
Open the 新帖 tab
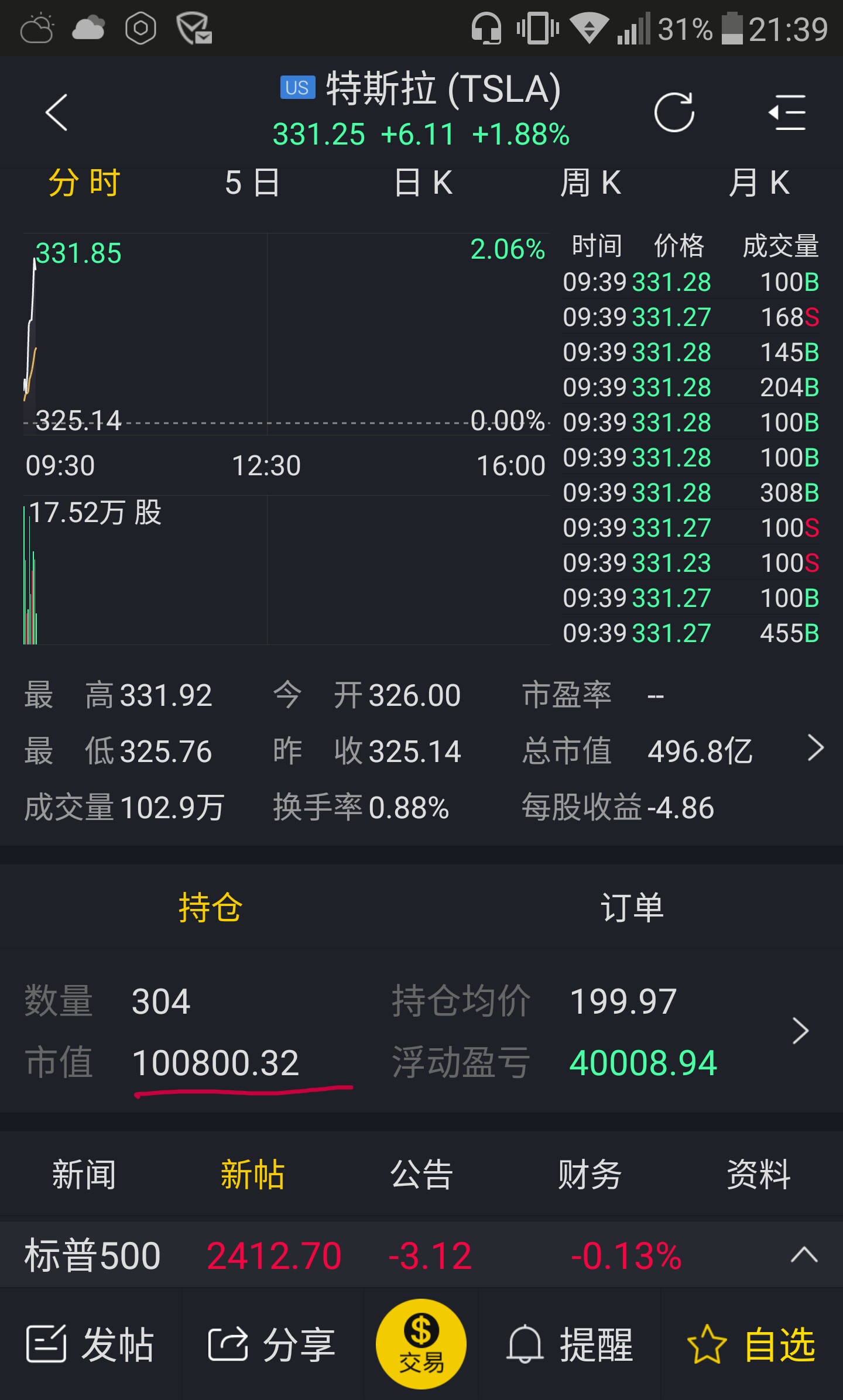click(252, 1175)
